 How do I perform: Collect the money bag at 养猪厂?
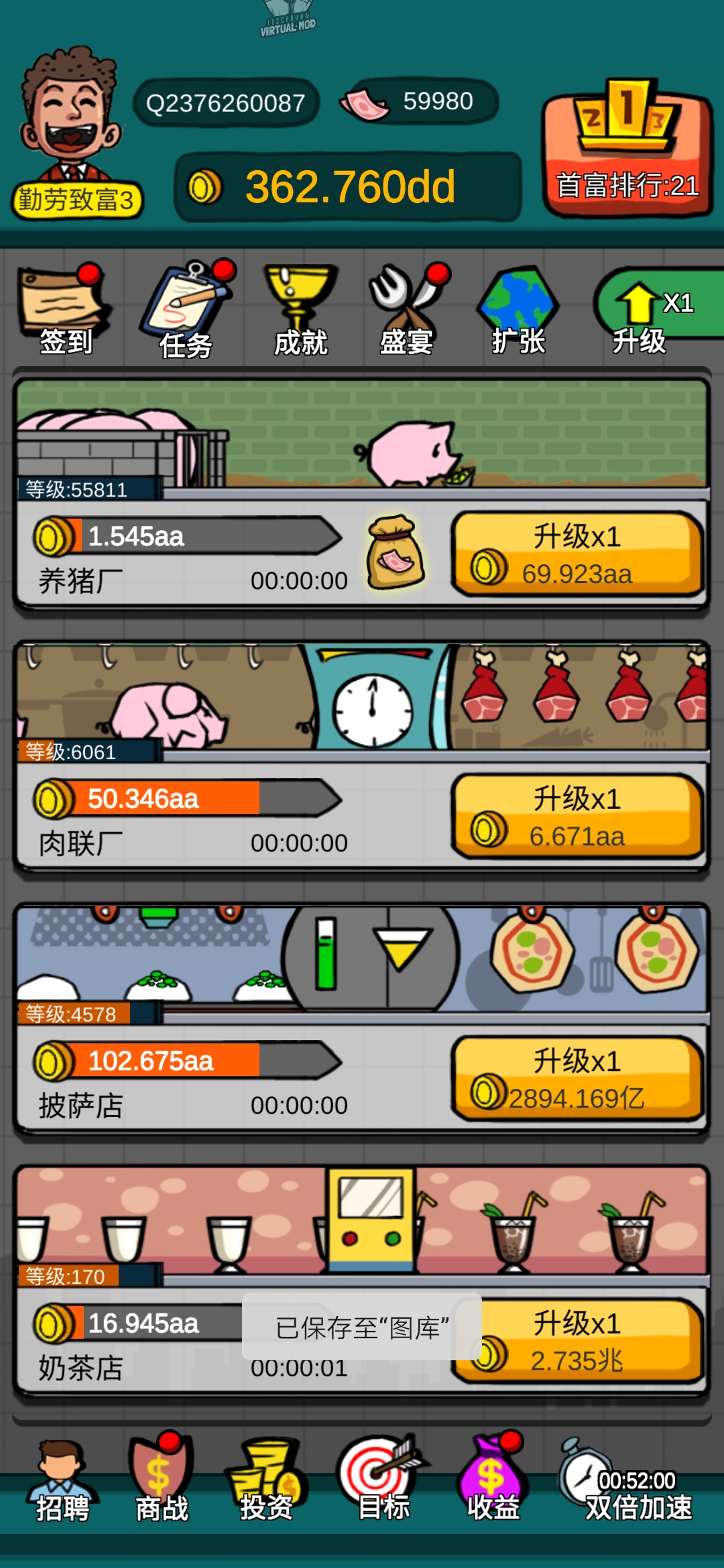coord(396,553)
